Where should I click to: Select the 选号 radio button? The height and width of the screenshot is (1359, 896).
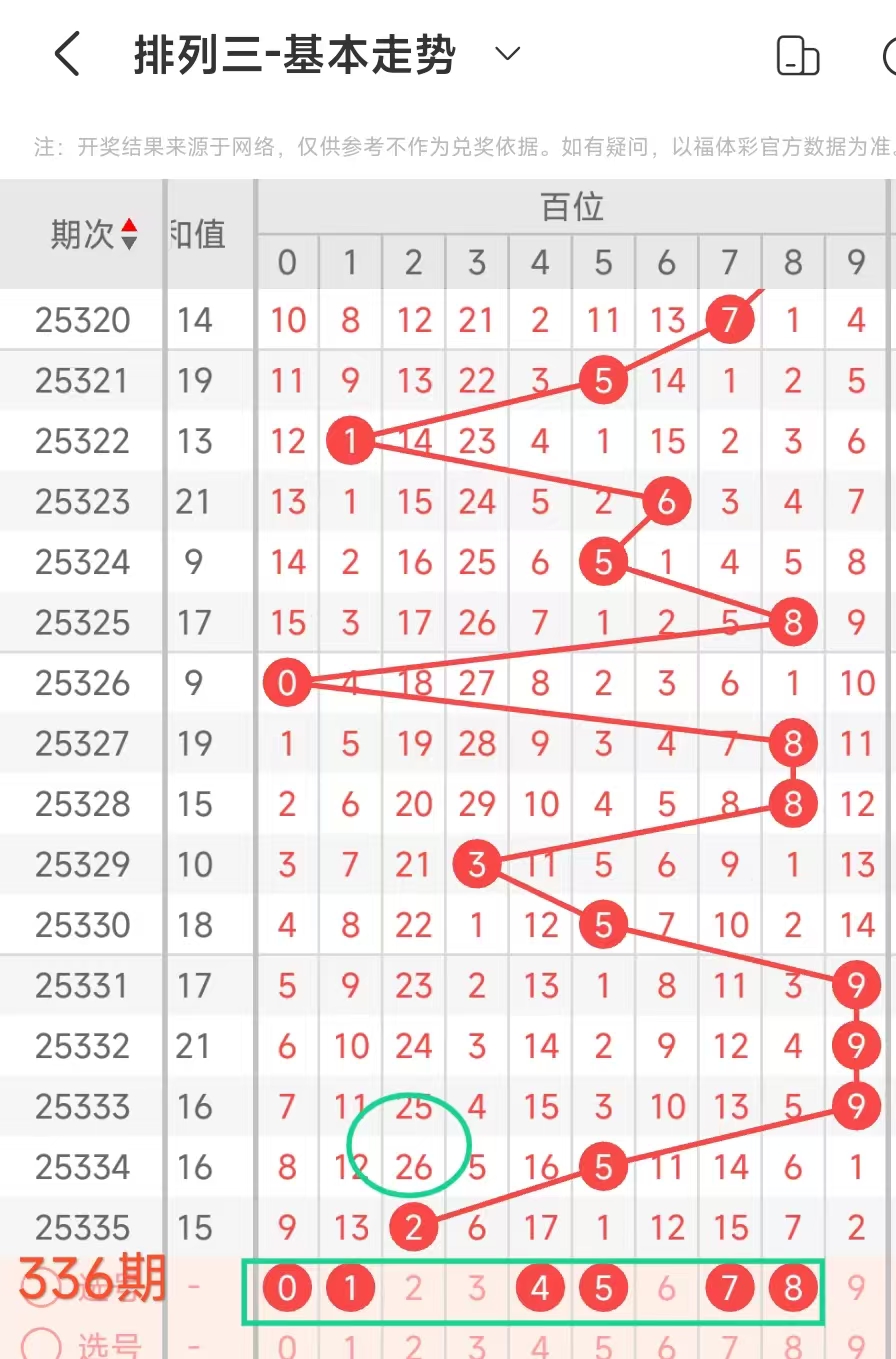40,1345
